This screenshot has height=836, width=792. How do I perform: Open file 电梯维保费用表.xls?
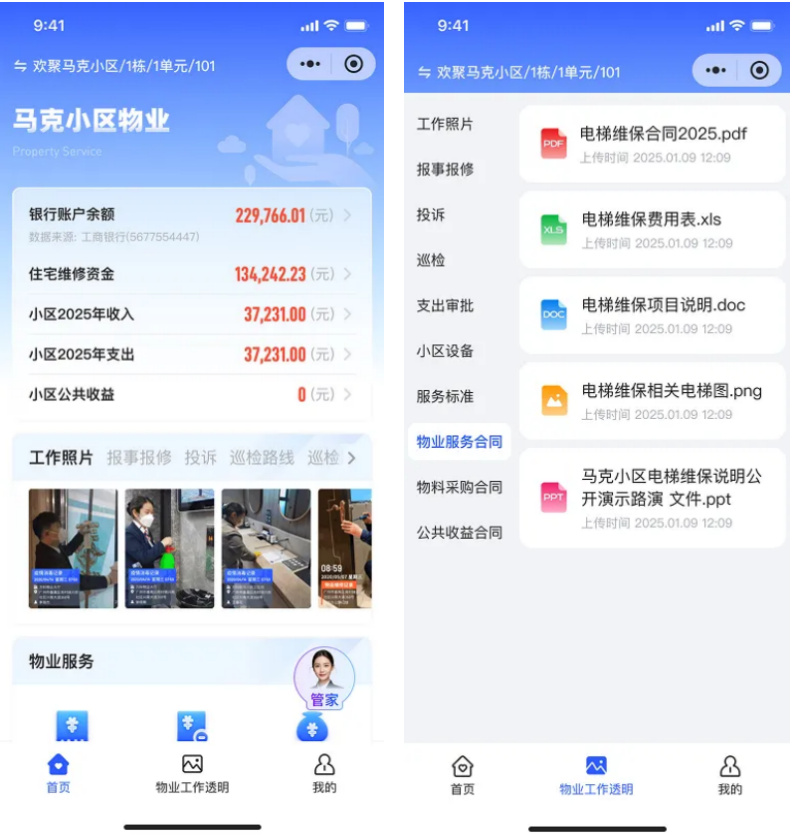(x=652, y=230)
